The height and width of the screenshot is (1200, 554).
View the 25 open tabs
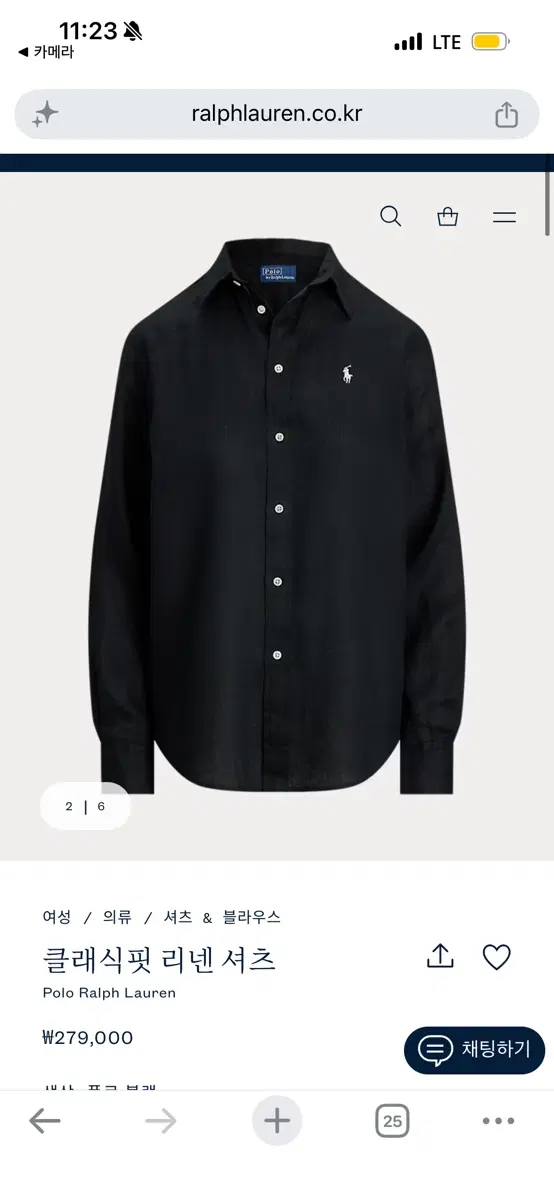(393, 1121)
